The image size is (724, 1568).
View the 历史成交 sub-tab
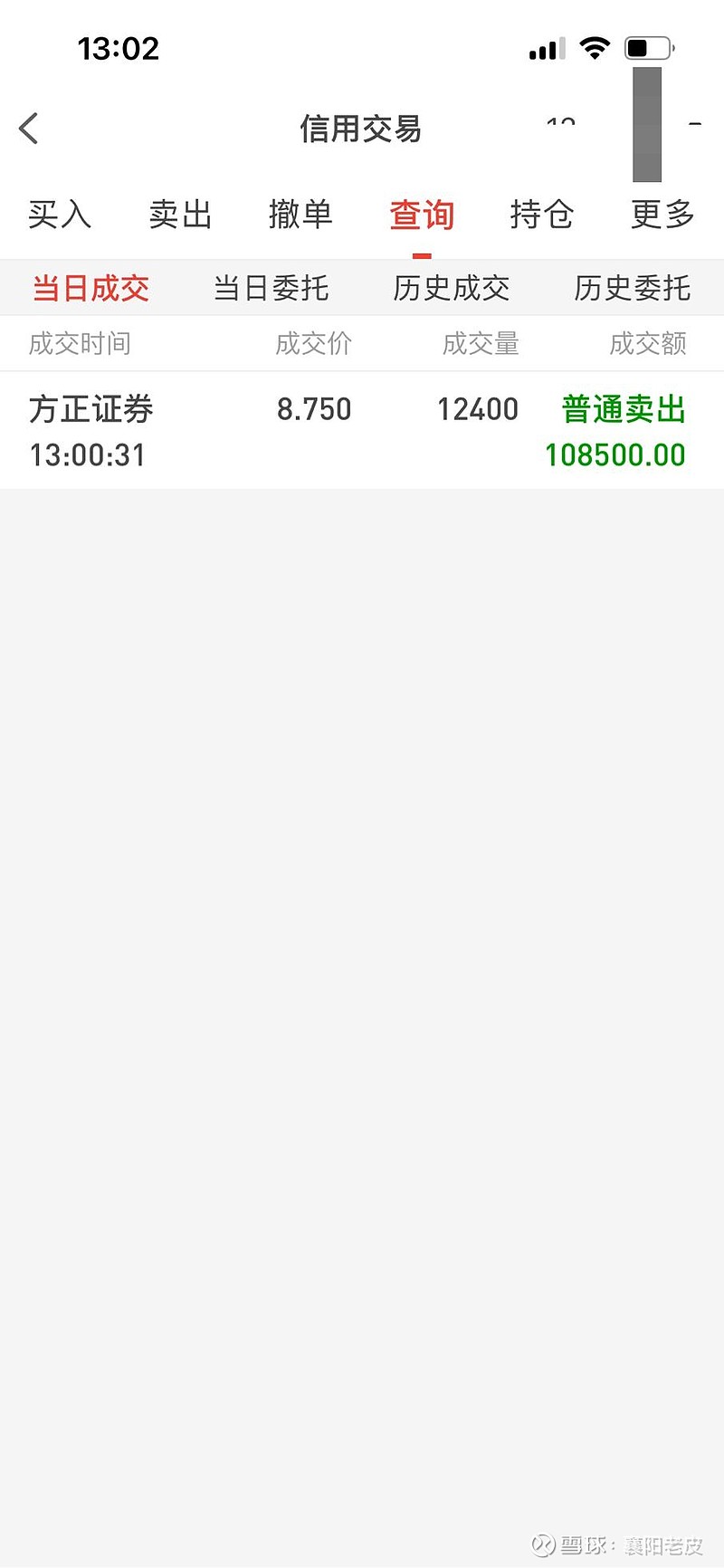[x=452, y=289]
